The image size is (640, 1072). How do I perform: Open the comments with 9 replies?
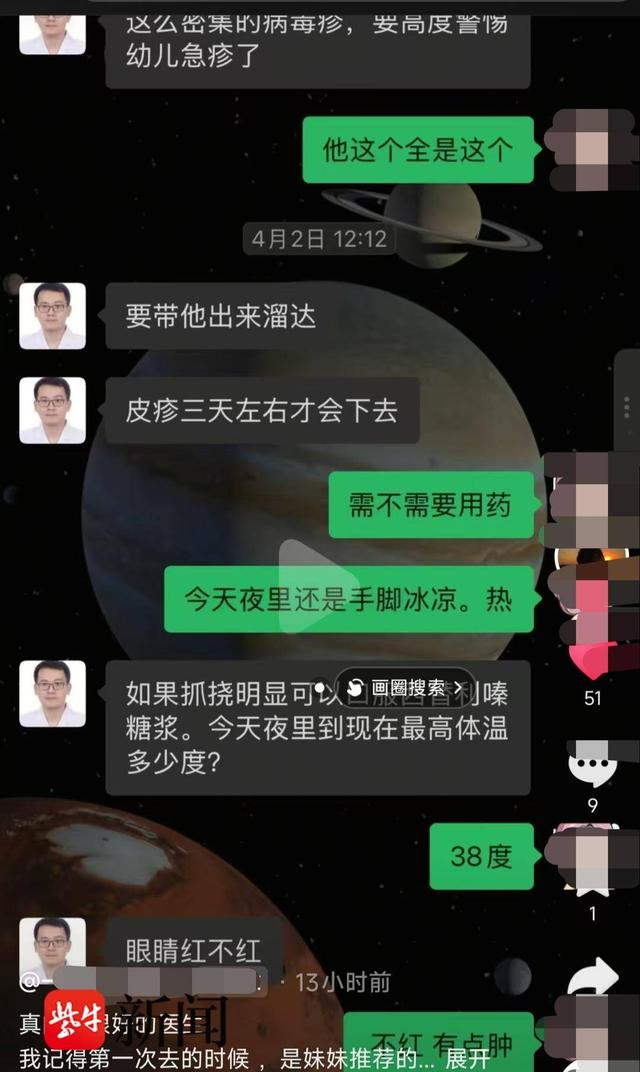(x=592, y=764)
